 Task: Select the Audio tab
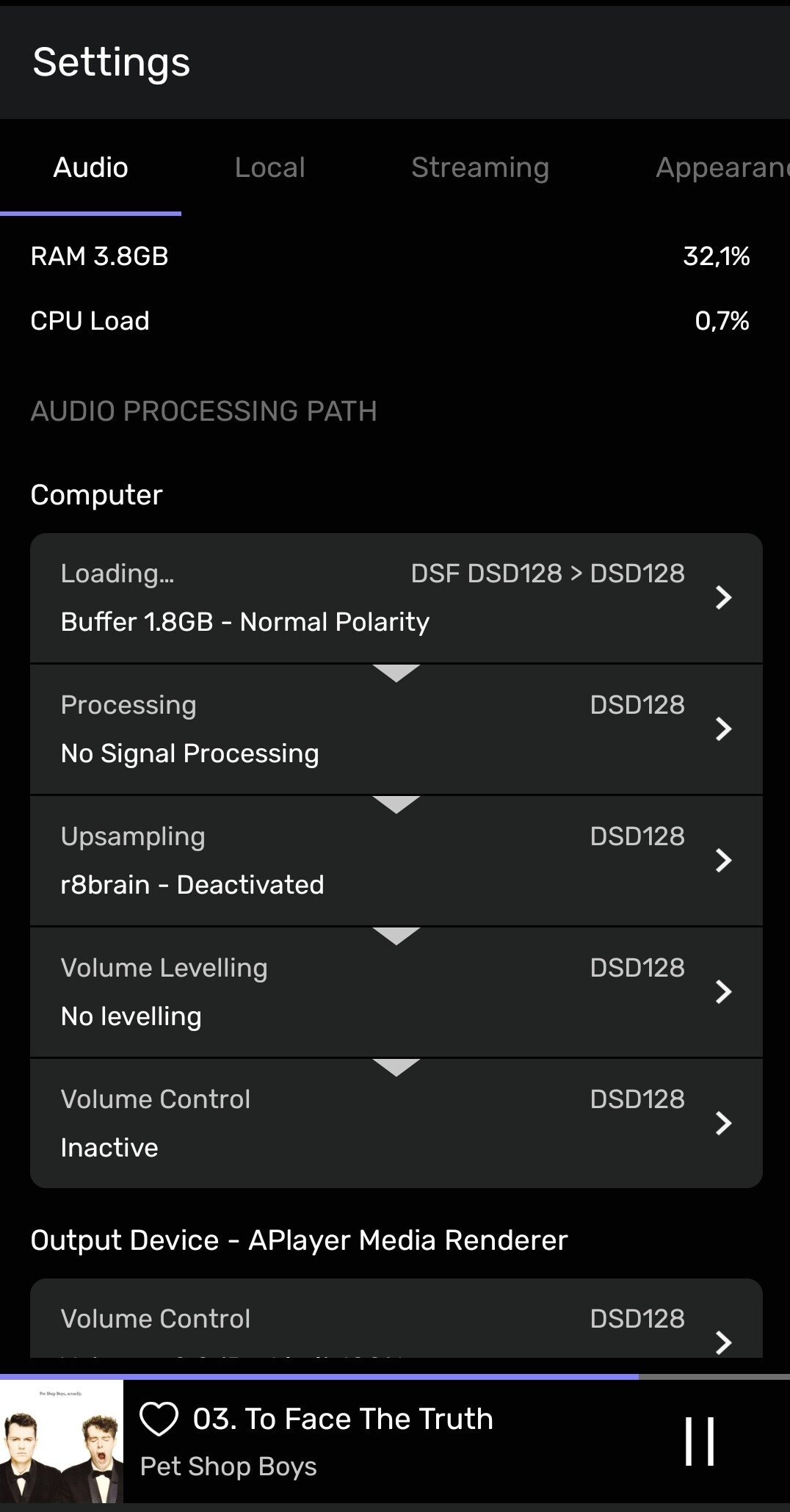(x=90, y=167)
